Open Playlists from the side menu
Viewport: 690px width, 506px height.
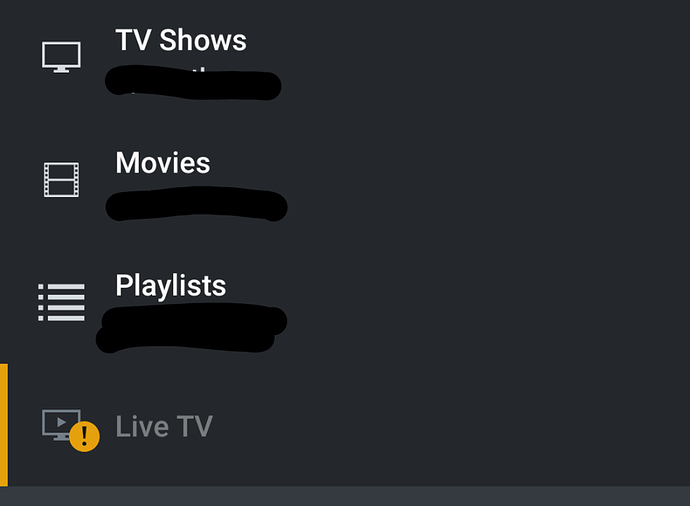pyautogui.click(x=170, y=286)
